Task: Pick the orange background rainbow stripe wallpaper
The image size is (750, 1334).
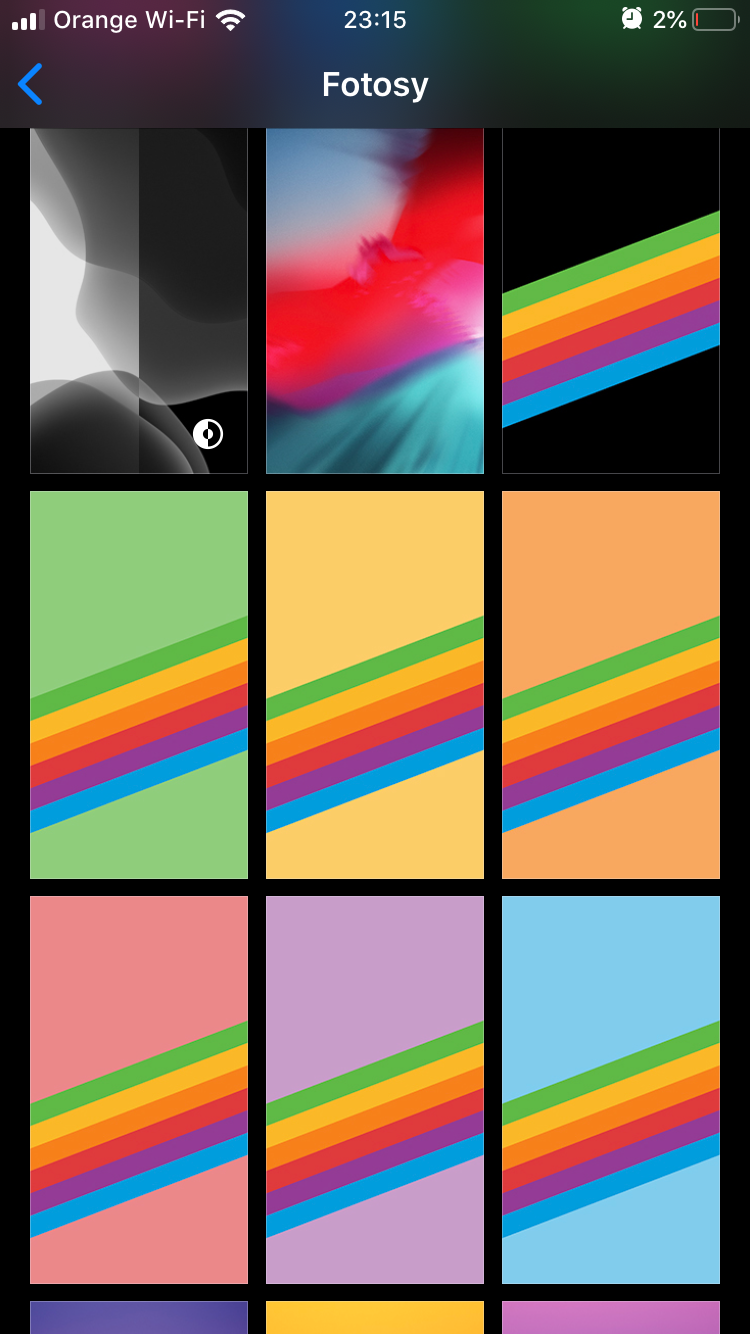Action: tap(611, 685)
